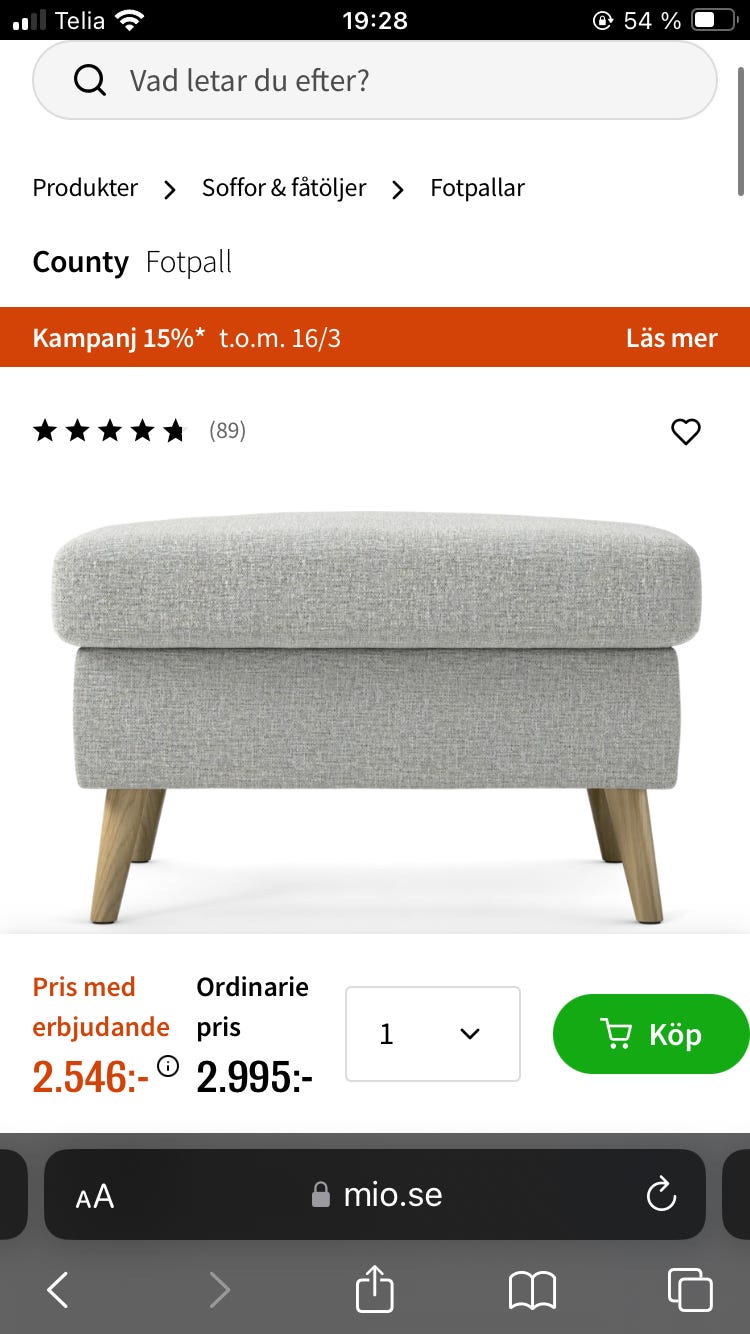750x1334 pixels.
Task: Add County Fotpall to favorites via heart icon
Action: pyautogui.click(x=686, y=432)
